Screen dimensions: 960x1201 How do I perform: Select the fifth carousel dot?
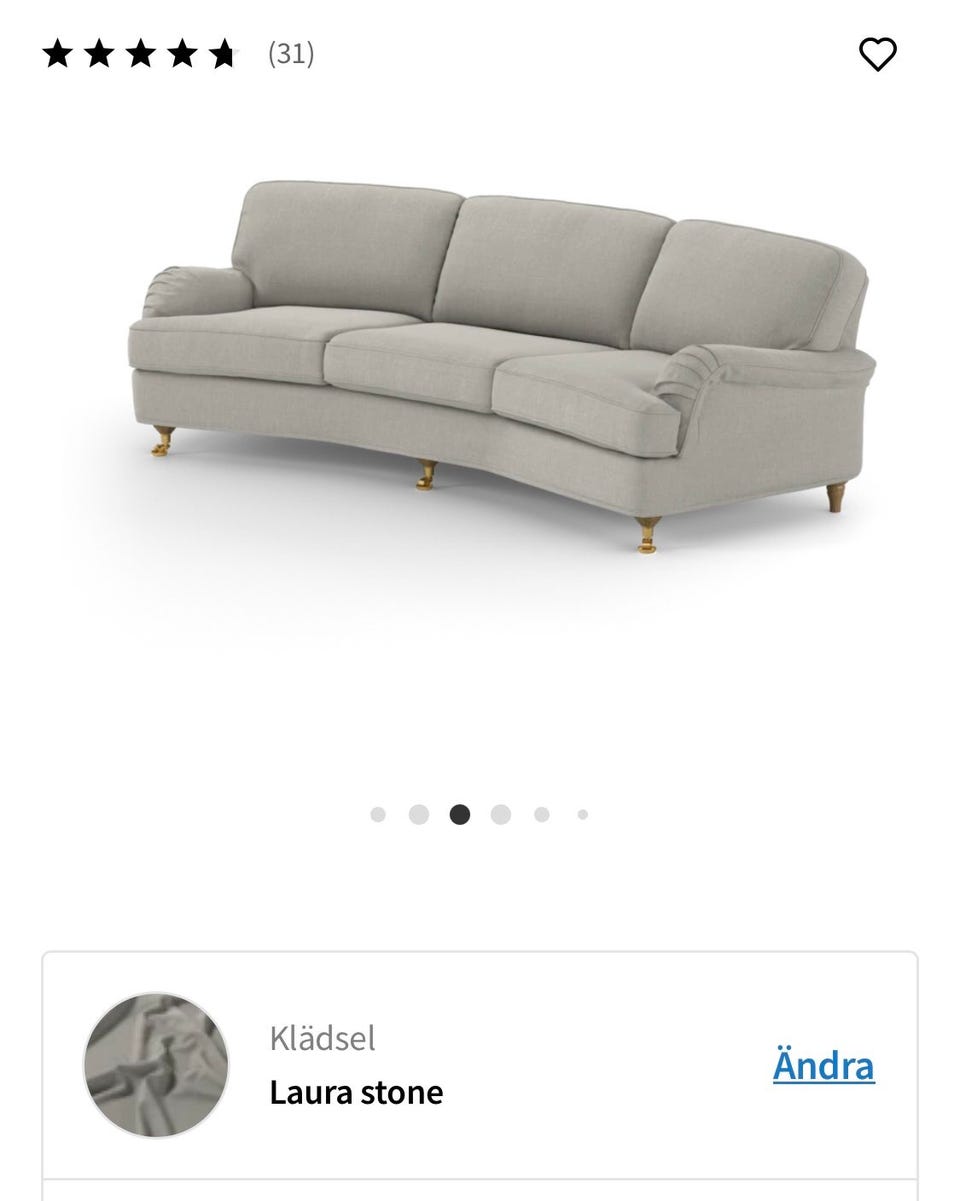(541, 816)
